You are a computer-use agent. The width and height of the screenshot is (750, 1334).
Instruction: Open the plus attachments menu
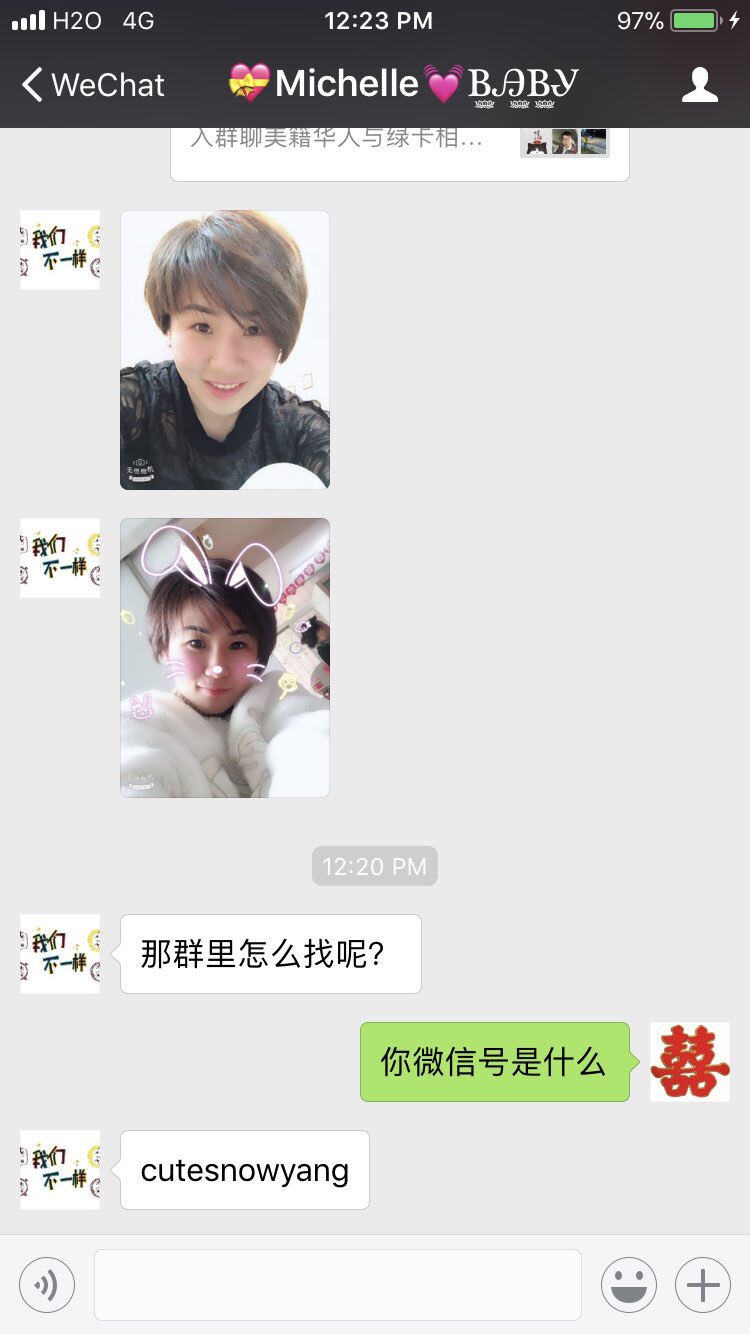coord(703,1284)
